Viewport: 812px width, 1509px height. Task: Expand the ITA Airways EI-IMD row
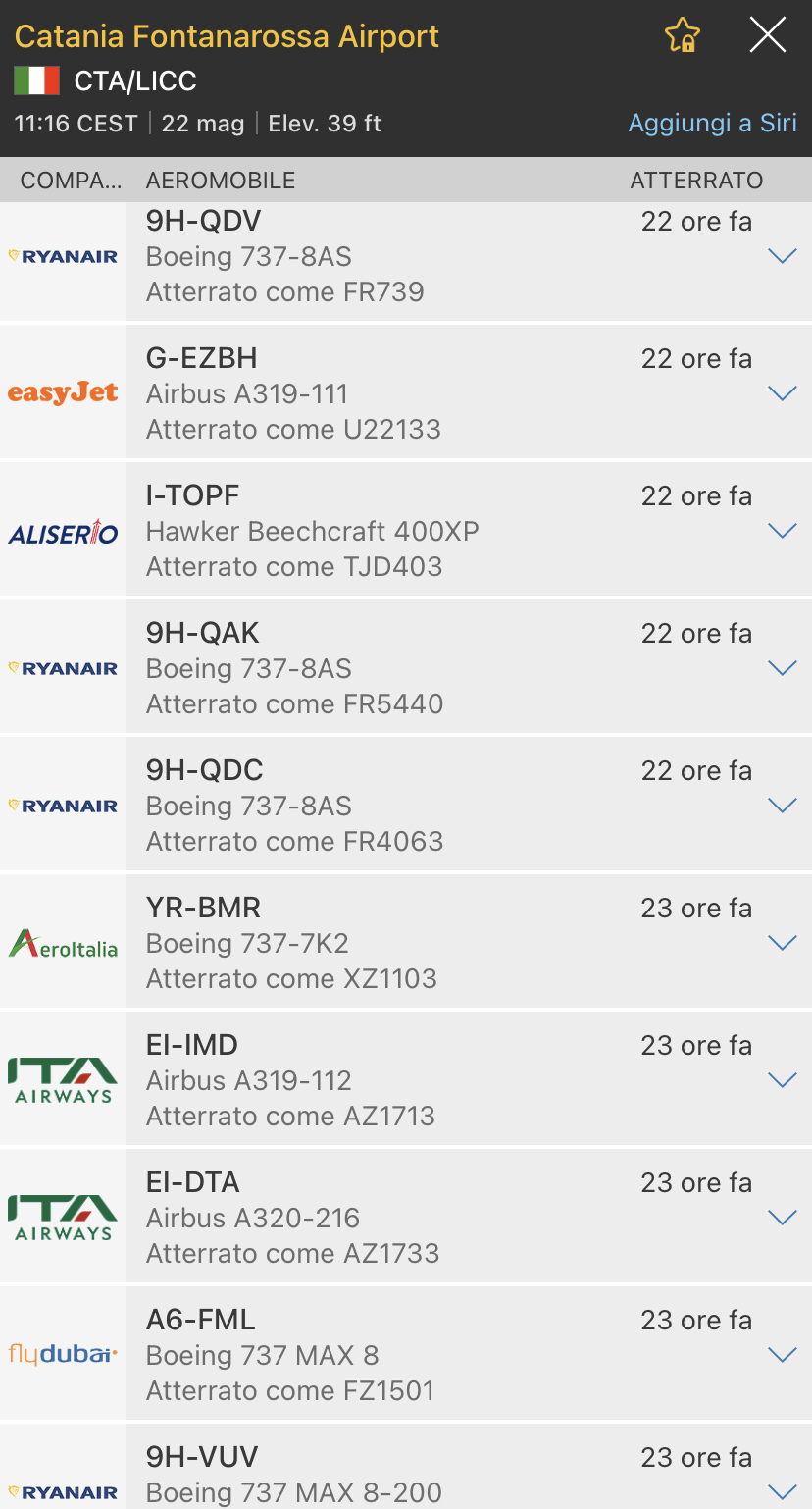(x=782, y=1080)
